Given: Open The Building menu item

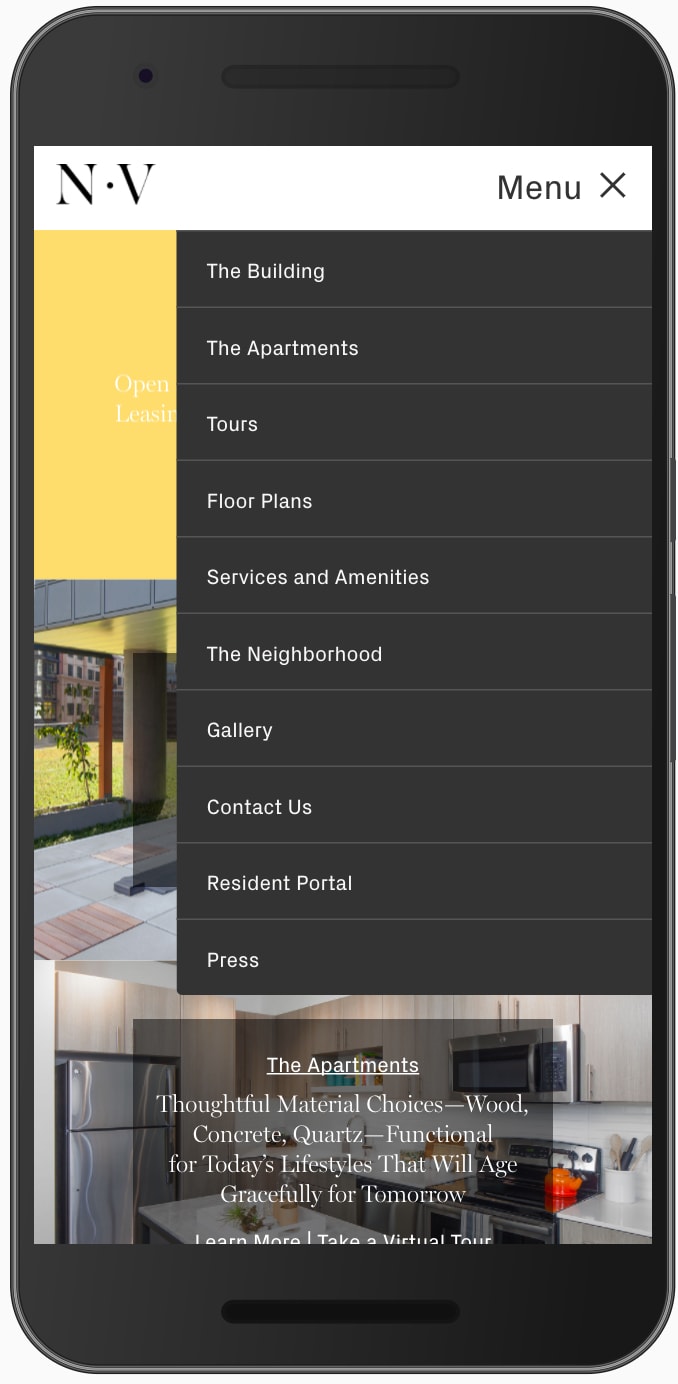Looking at the screenshot, I should coord(414,270).
